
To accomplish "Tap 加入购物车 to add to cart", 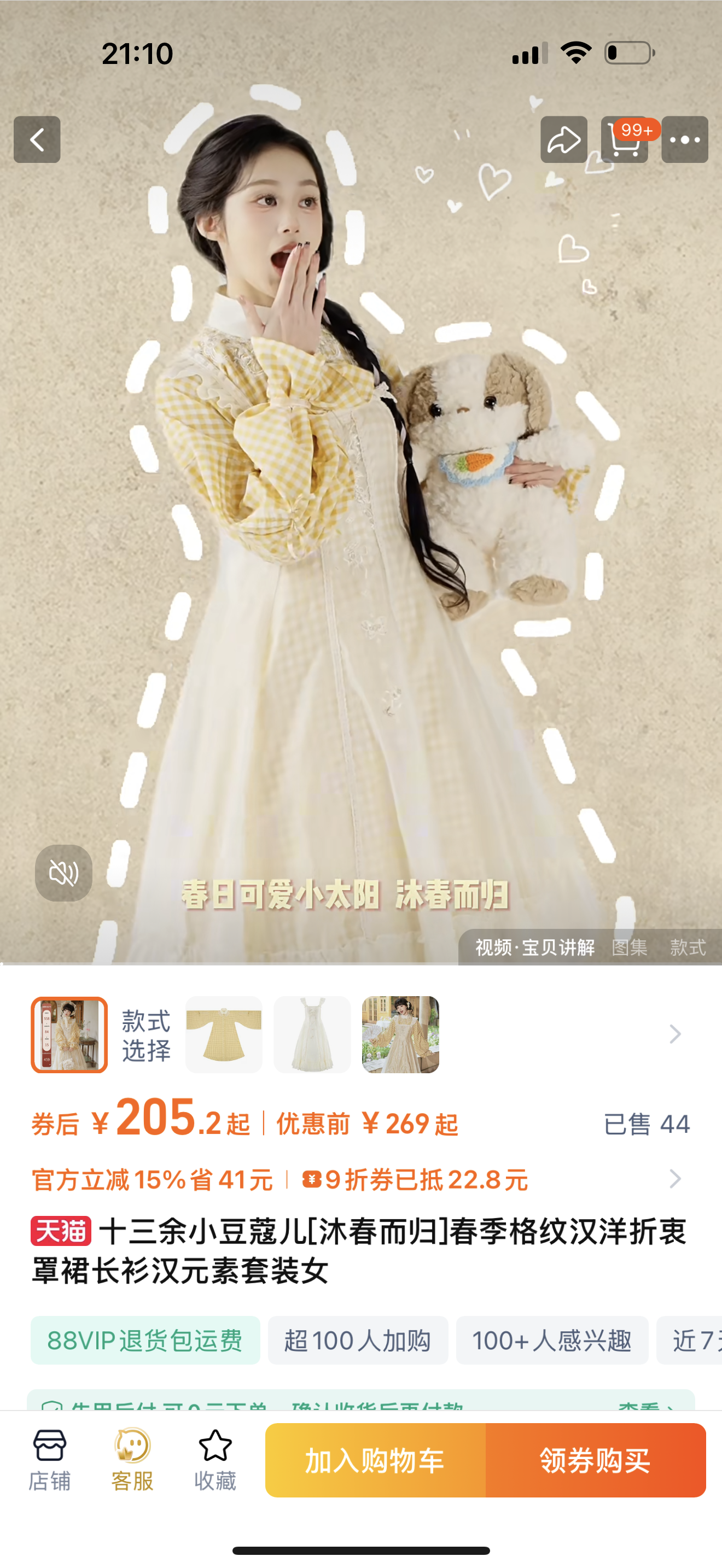I will tap(375, 1460).
